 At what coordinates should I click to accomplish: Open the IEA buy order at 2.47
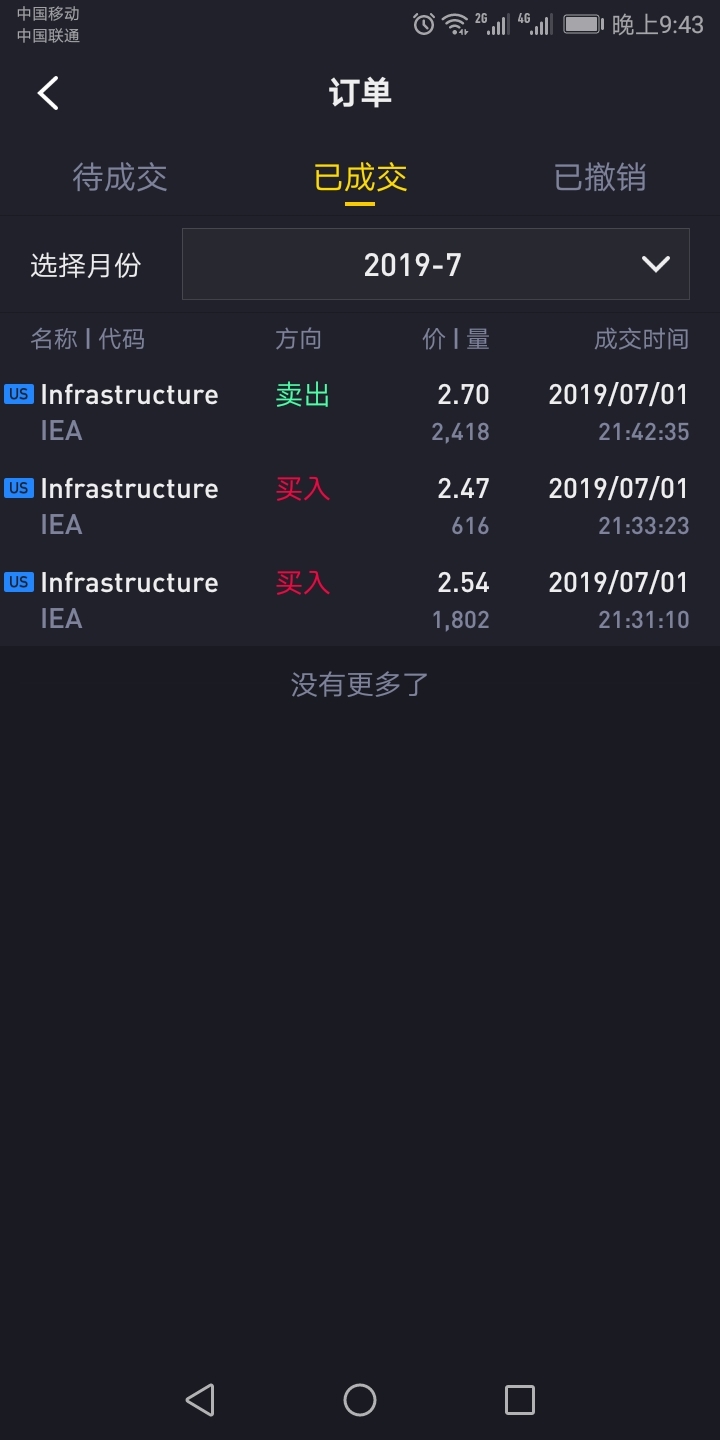pyautogui.click(x=360, y=506)
